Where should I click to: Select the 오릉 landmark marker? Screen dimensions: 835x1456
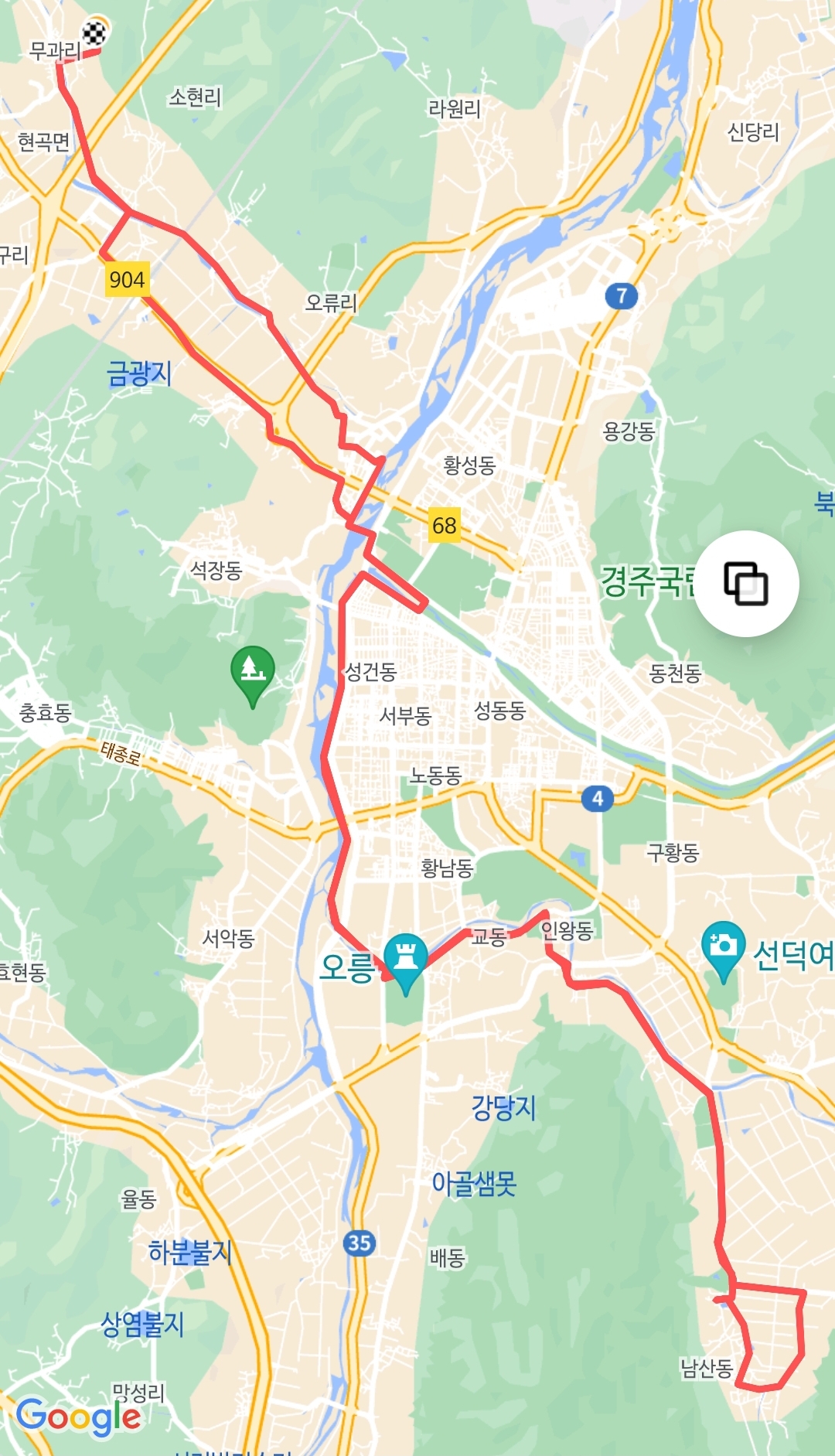406,957
